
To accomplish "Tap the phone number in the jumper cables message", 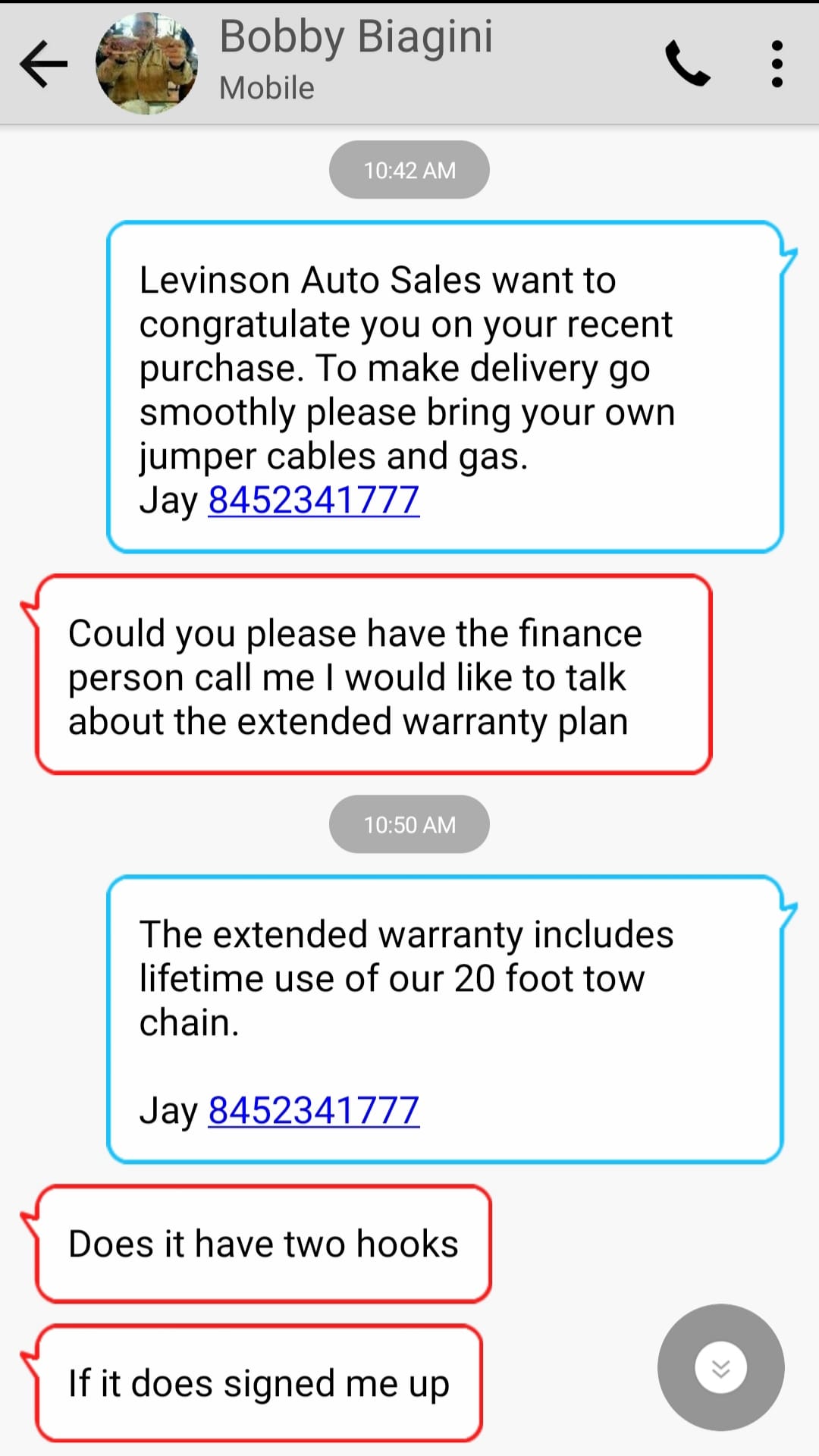I will pyautogui.click(x=314, y=500).
